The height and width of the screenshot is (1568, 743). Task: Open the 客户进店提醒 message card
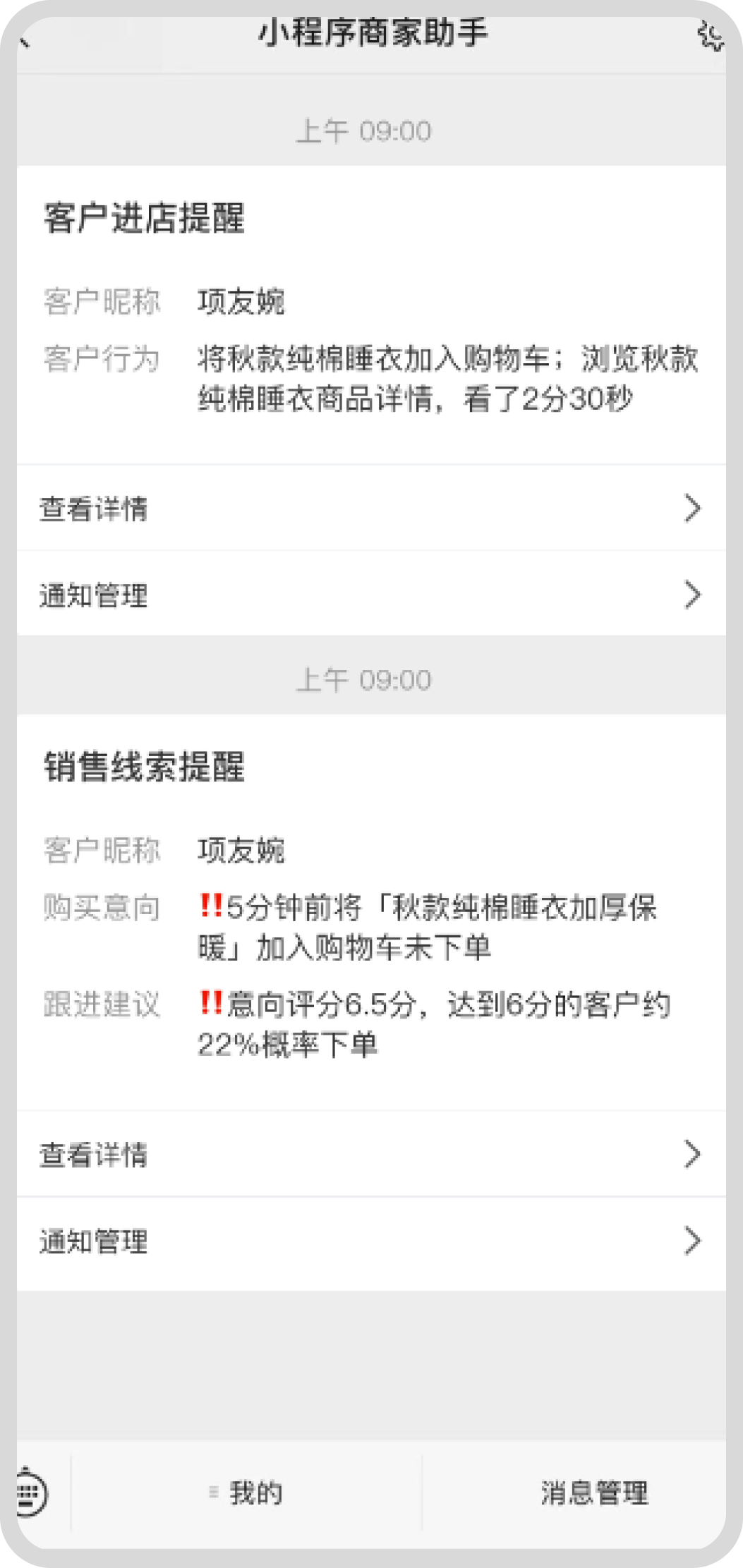[371, 315]
